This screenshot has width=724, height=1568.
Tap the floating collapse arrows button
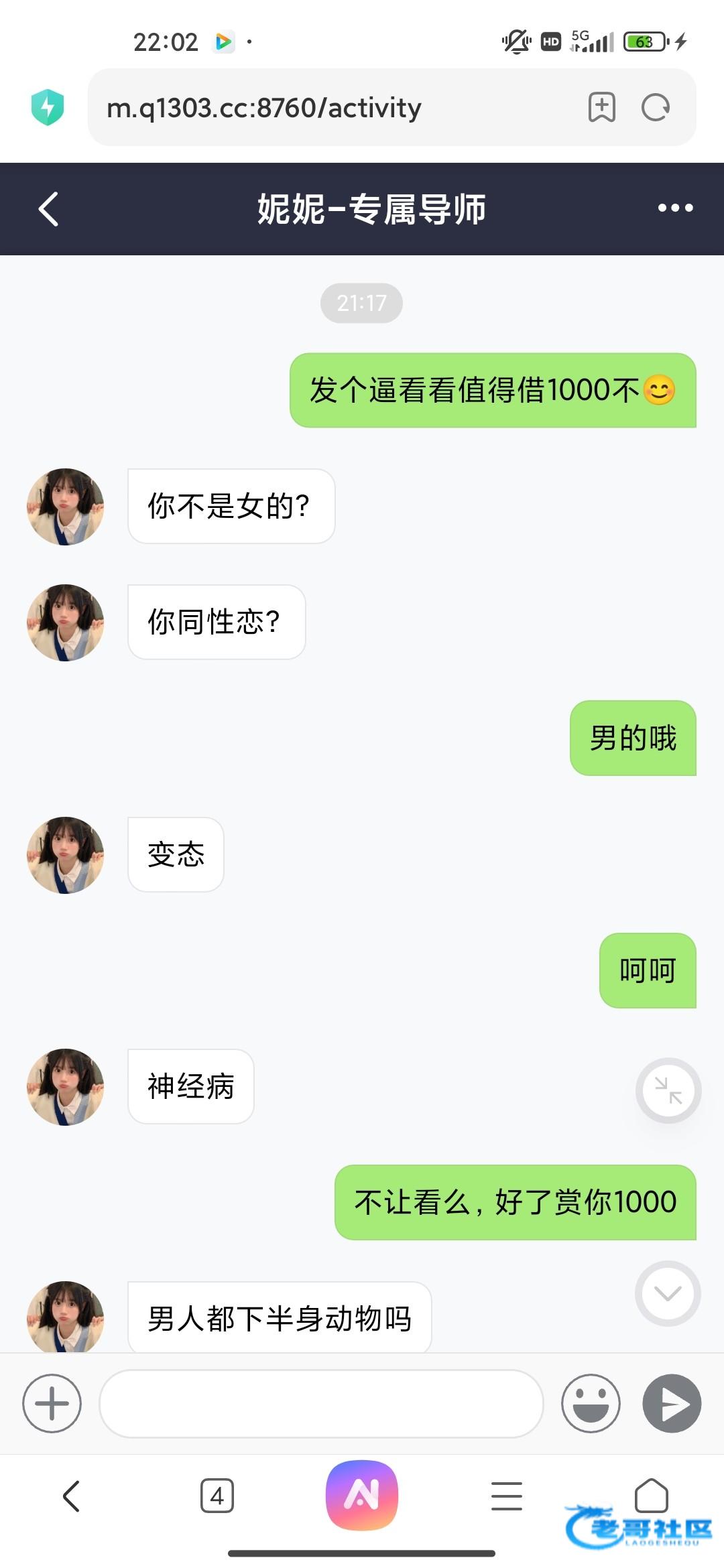[x=668, y=1090]
